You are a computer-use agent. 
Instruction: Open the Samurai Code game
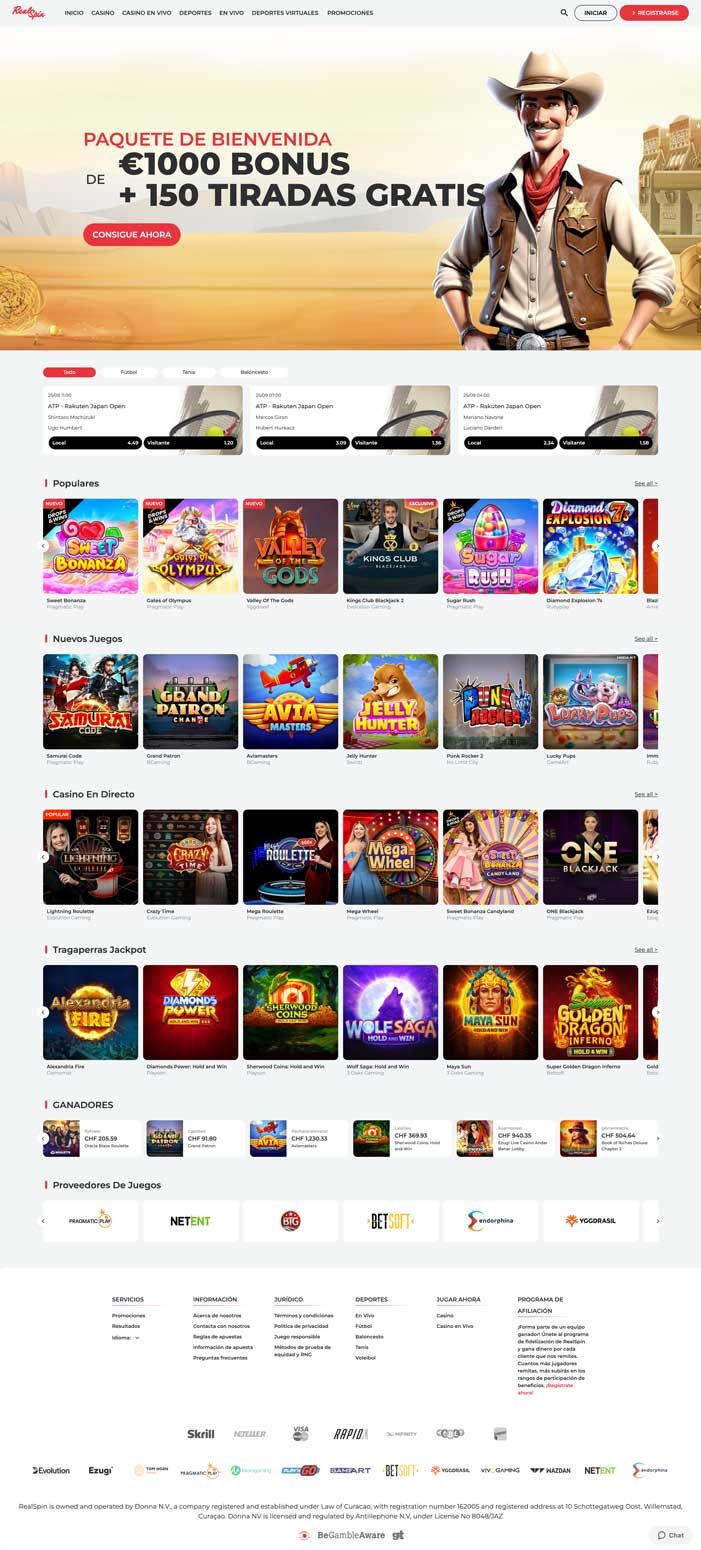pos(91,701)
